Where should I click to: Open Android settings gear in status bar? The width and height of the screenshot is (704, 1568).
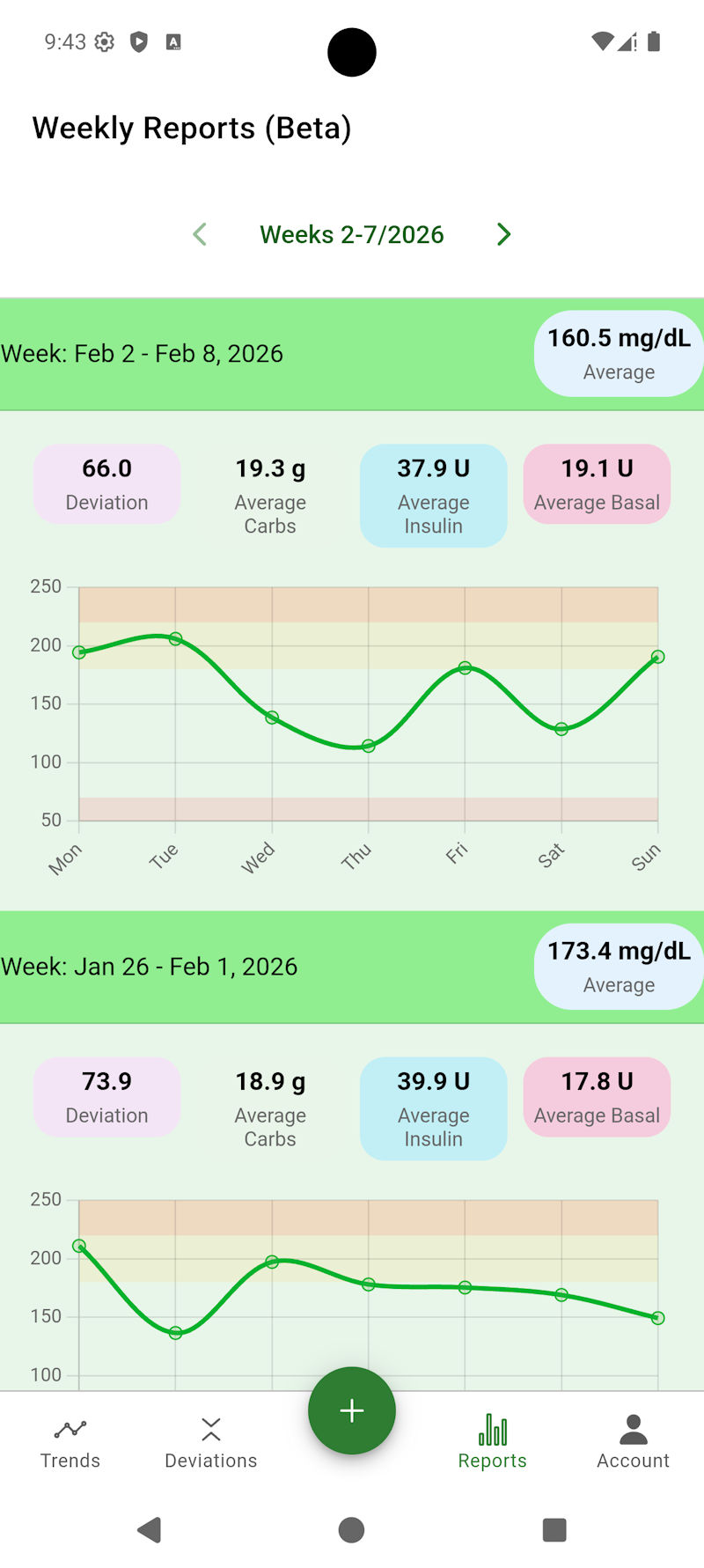point(104,41)
